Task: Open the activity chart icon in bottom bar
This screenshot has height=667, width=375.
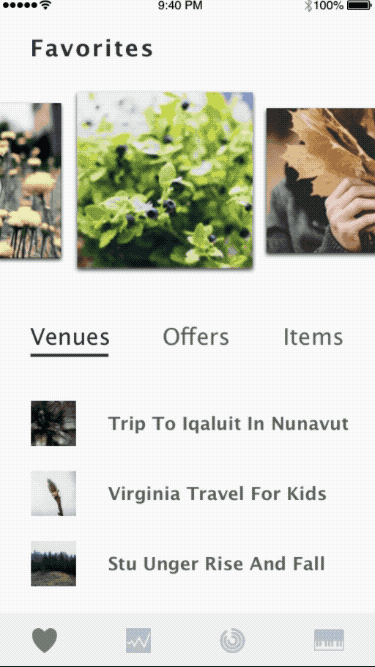Action: (138, 640)
